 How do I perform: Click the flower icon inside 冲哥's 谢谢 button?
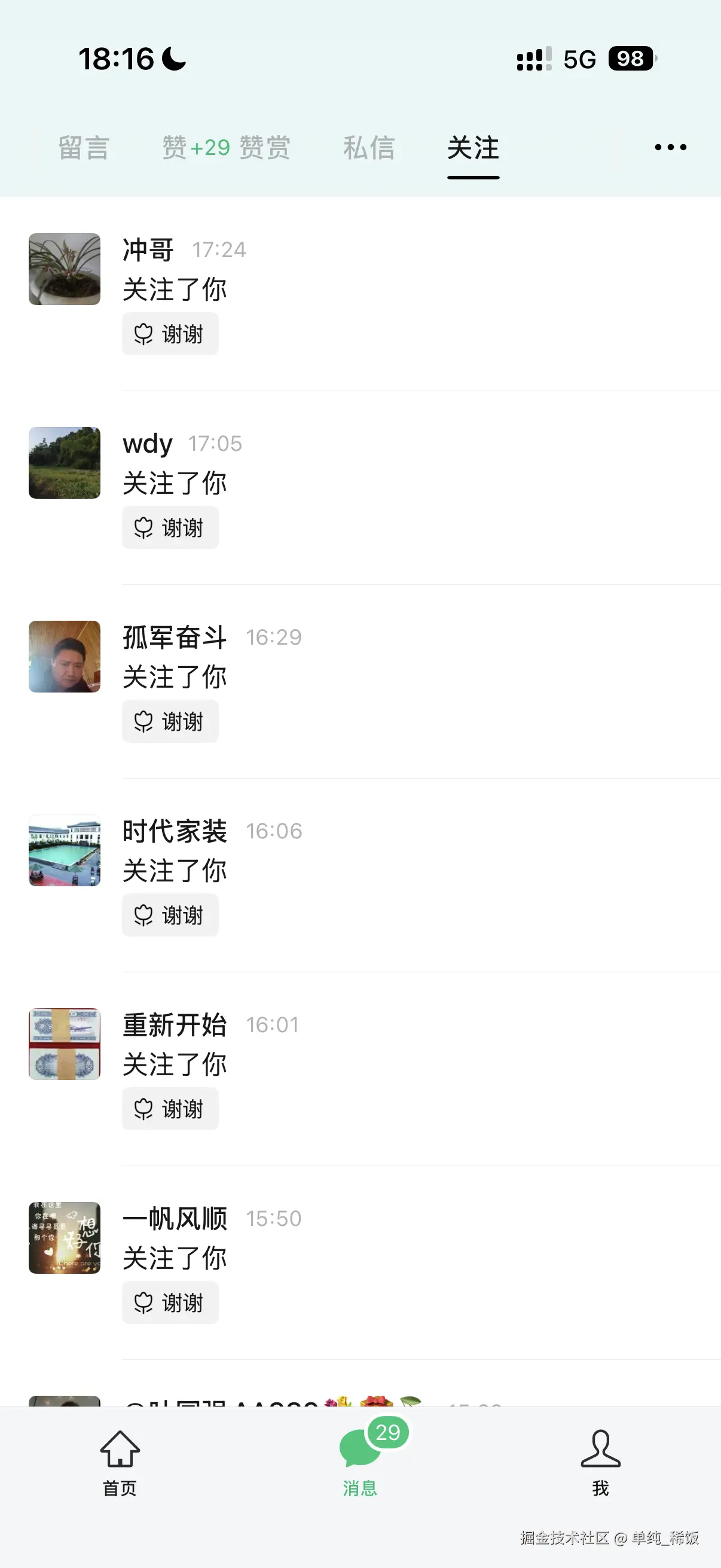(x=142, y=334)
